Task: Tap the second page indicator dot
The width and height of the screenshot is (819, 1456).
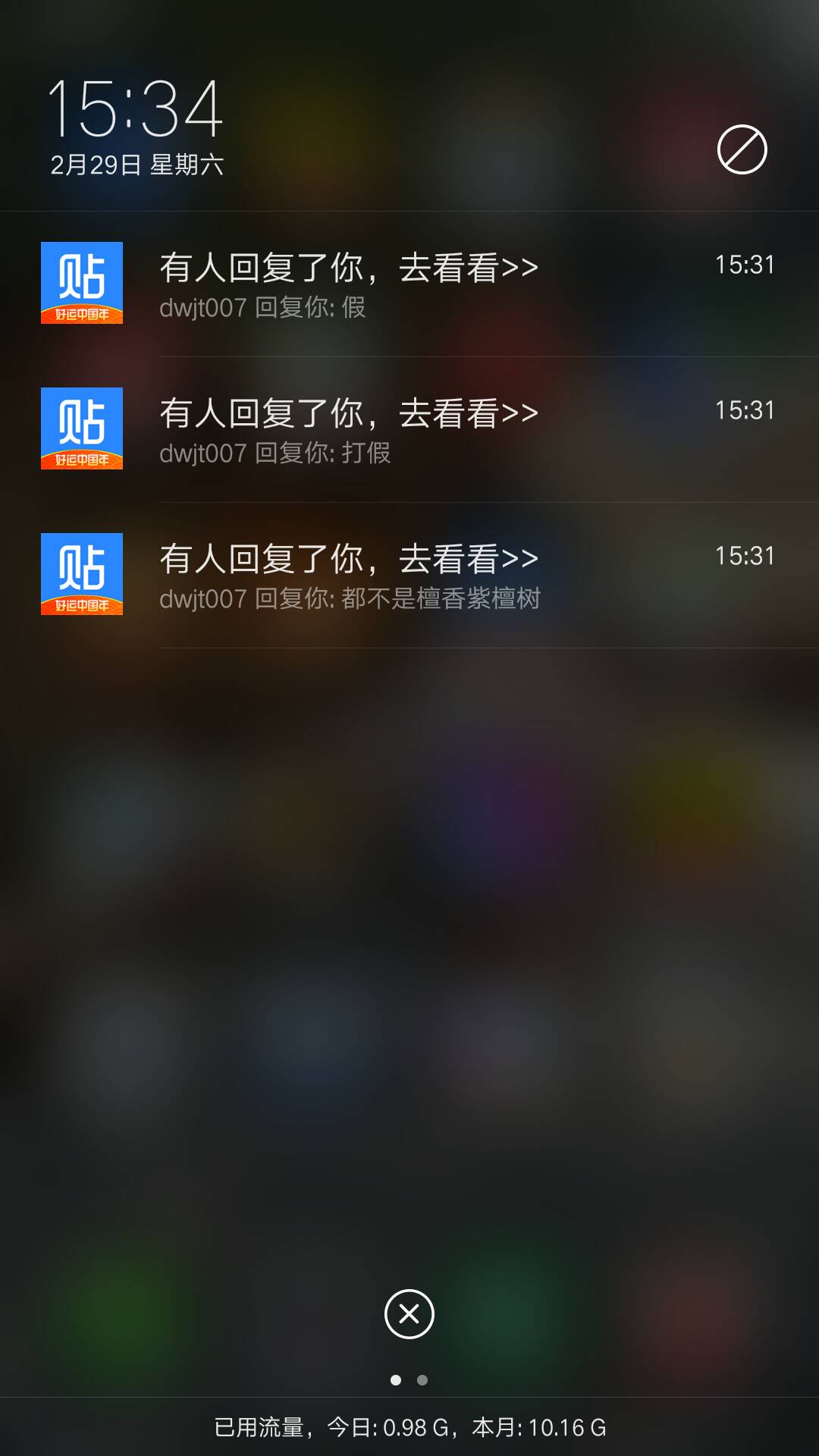Action: point(422,1380)
